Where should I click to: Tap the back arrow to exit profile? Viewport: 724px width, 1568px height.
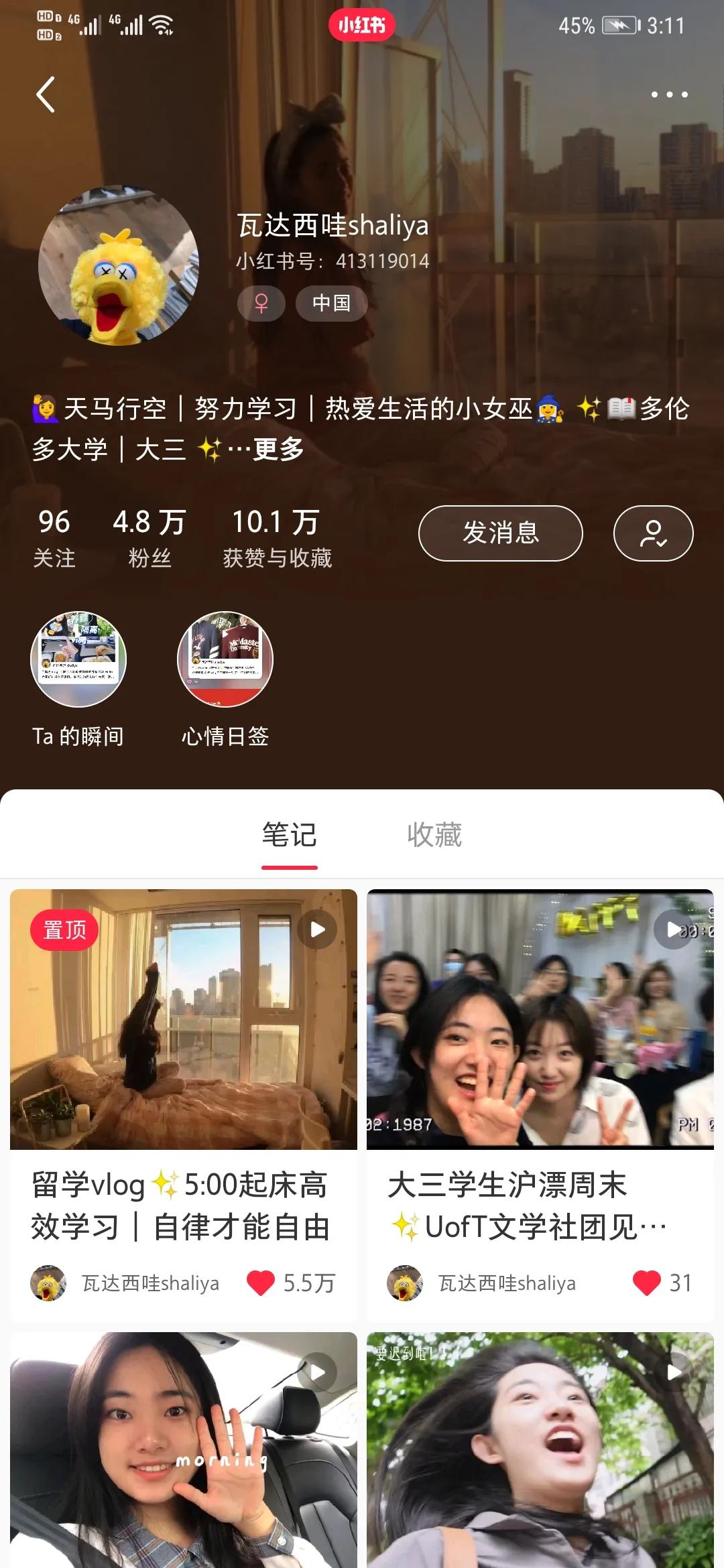46,94
